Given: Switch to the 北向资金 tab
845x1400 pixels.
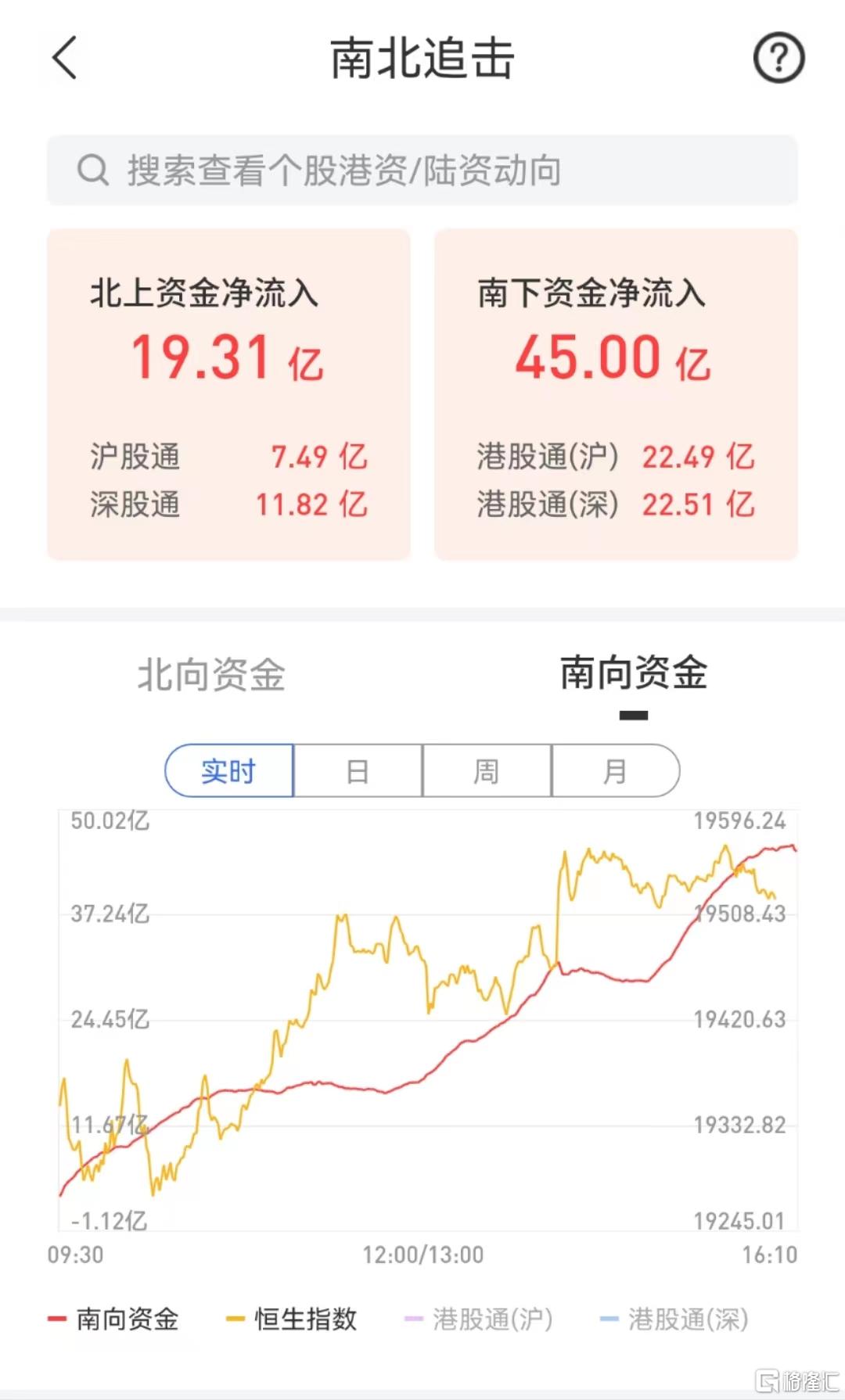Looking at the screenshot, I should [211, 674].
